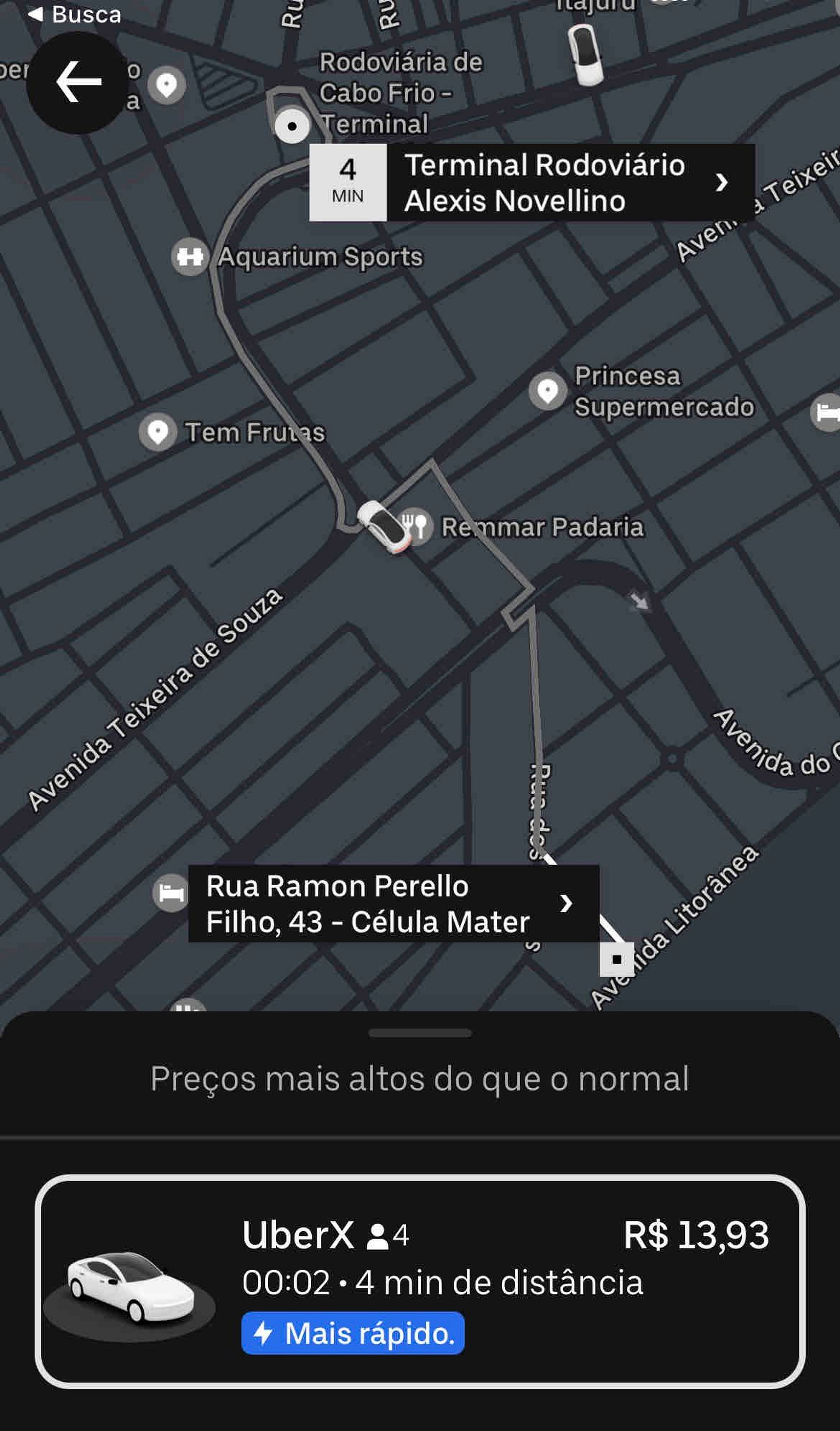840x1431 pixels.
Task: Change destination Rua Ramon Perello Filho
Action: (x=393, y=903)
